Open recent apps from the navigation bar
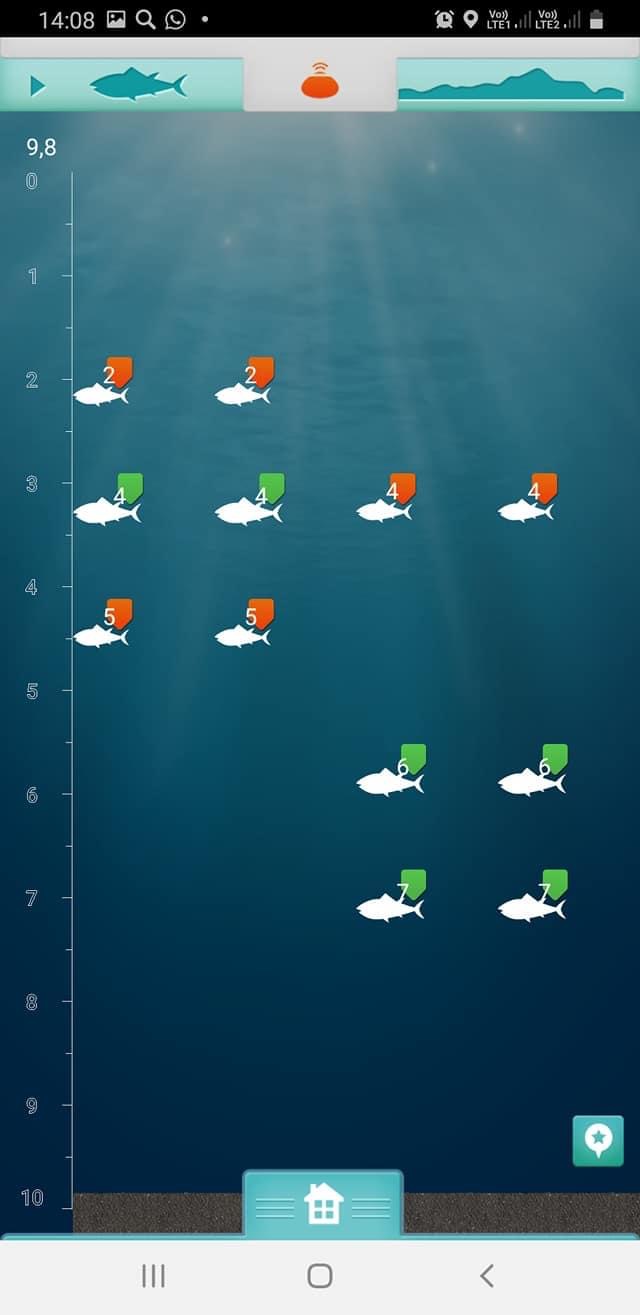This screenshot has width=640, height=1315. (153, 1275)
